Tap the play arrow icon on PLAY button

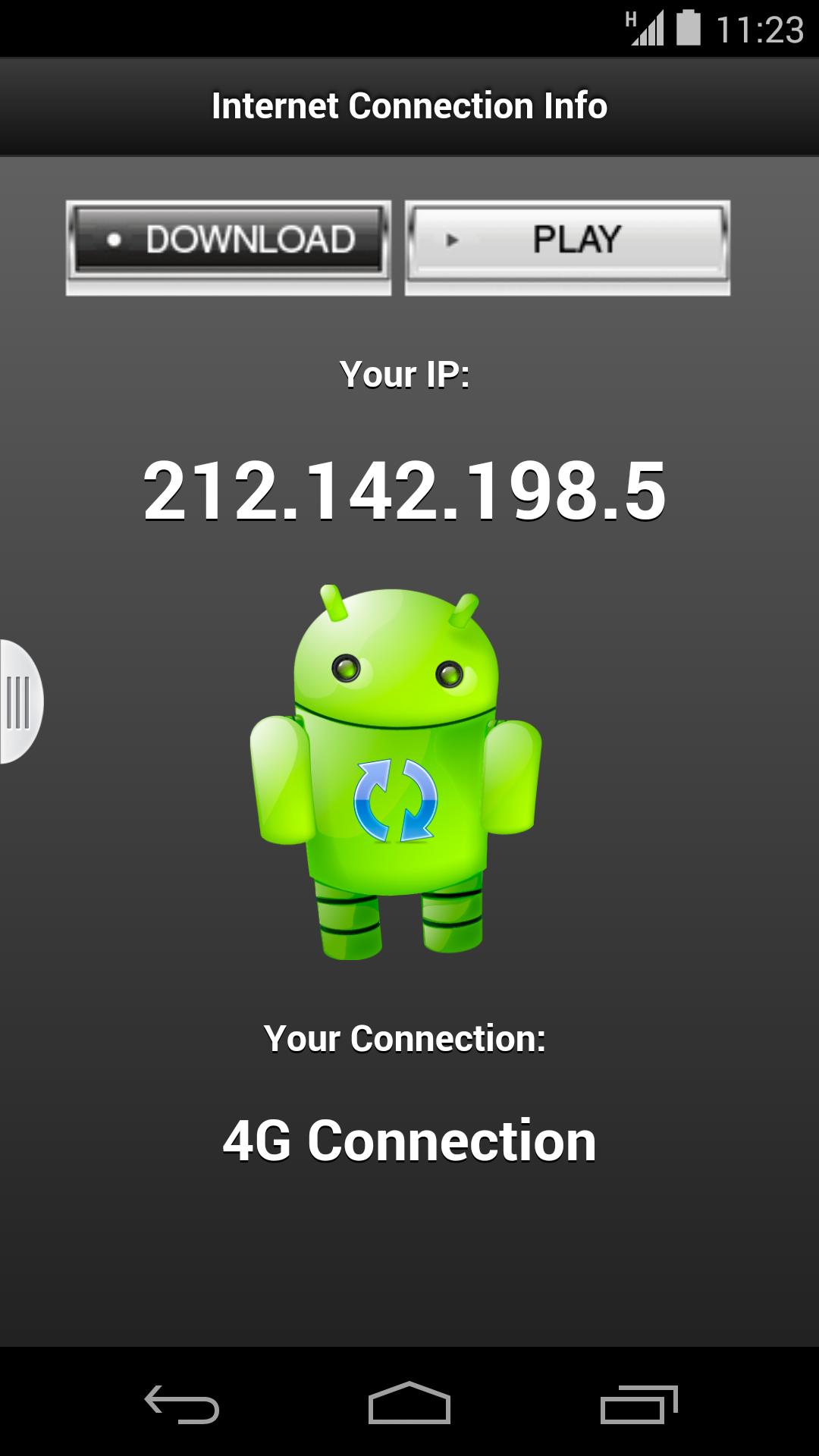point(453,241)
